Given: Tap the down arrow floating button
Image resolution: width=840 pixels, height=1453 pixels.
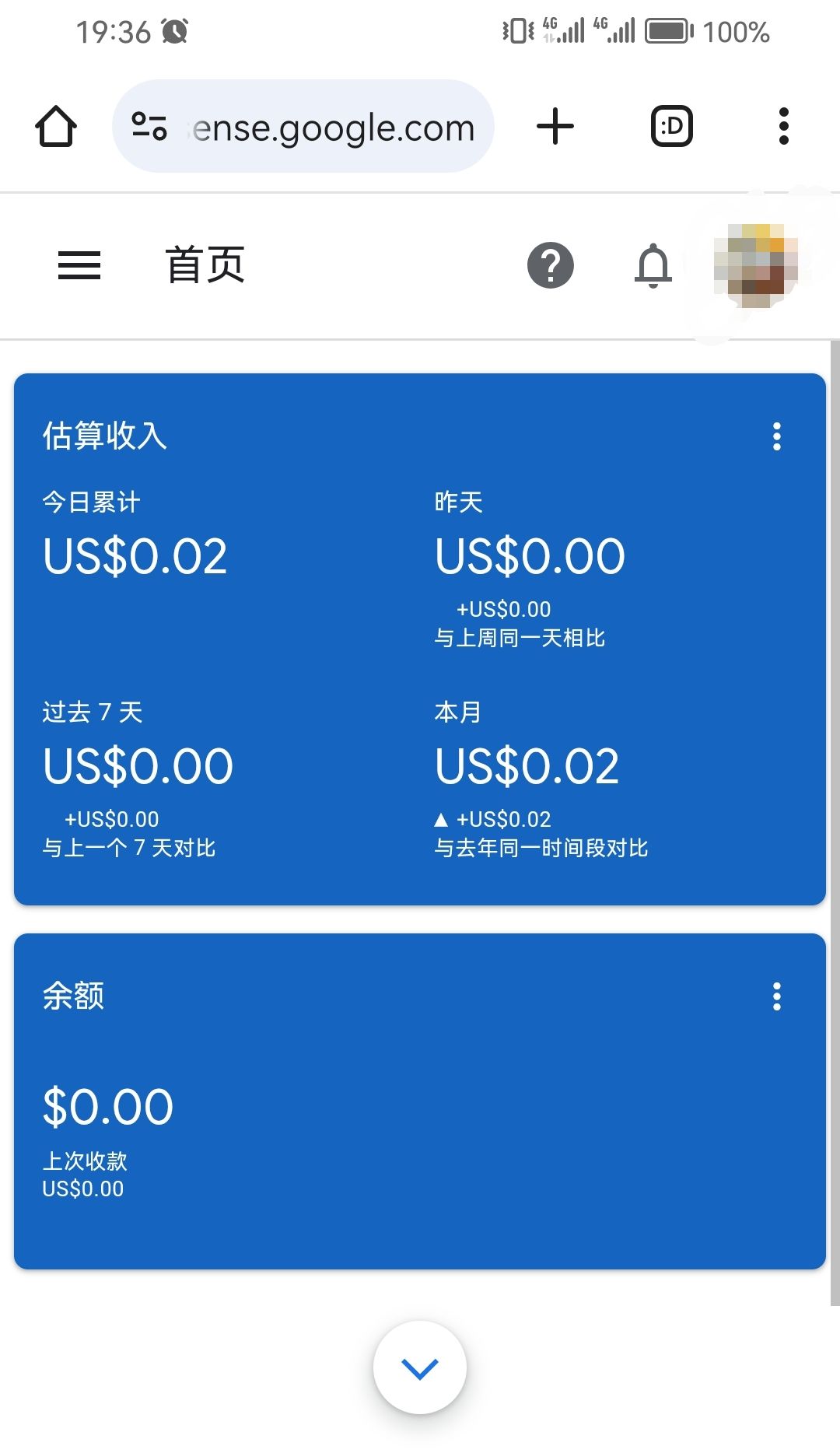Looking at the screenshot, I should pos(420,1367).
